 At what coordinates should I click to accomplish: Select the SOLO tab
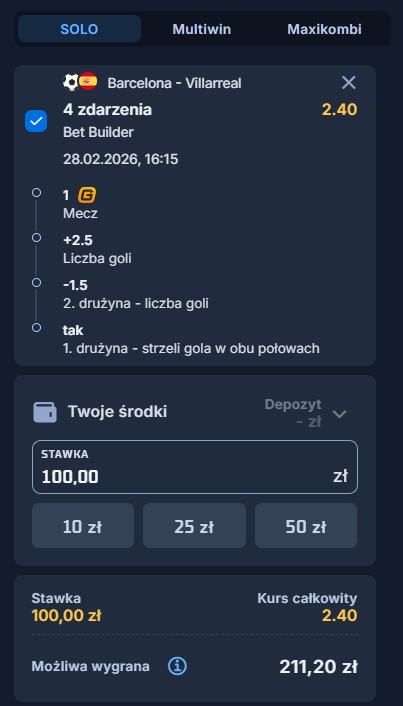tap(79, 29)
